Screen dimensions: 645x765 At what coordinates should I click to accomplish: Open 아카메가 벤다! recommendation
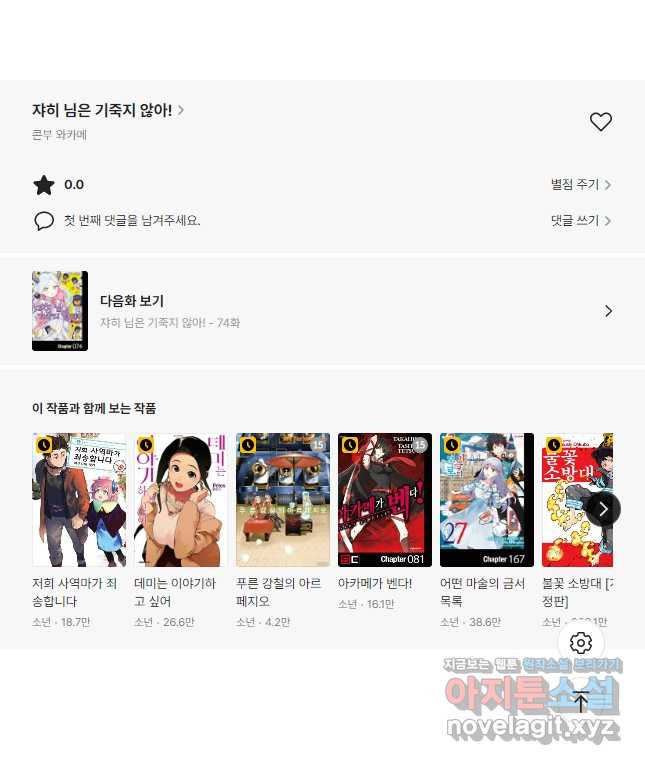tap(385, 500)
